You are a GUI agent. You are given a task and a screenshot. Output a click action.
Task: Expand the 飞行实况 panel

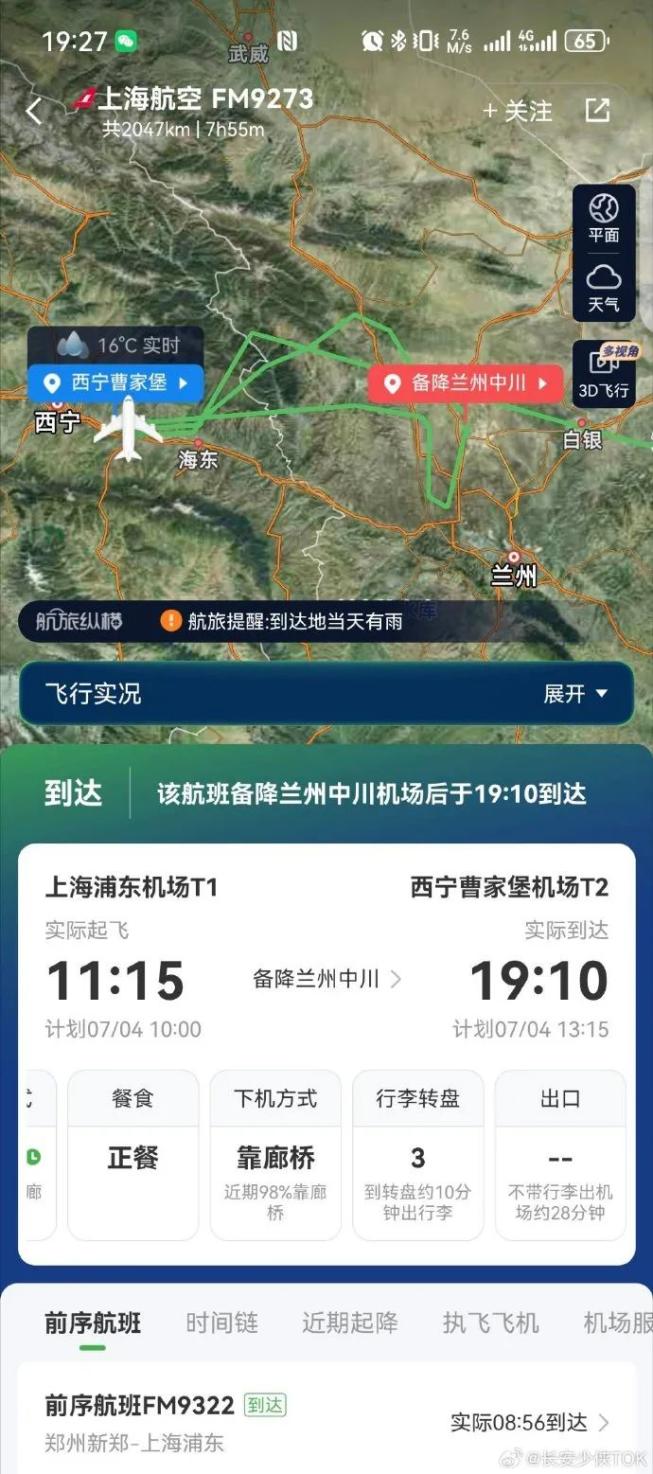pyautogui.click(x=575, y=694)
